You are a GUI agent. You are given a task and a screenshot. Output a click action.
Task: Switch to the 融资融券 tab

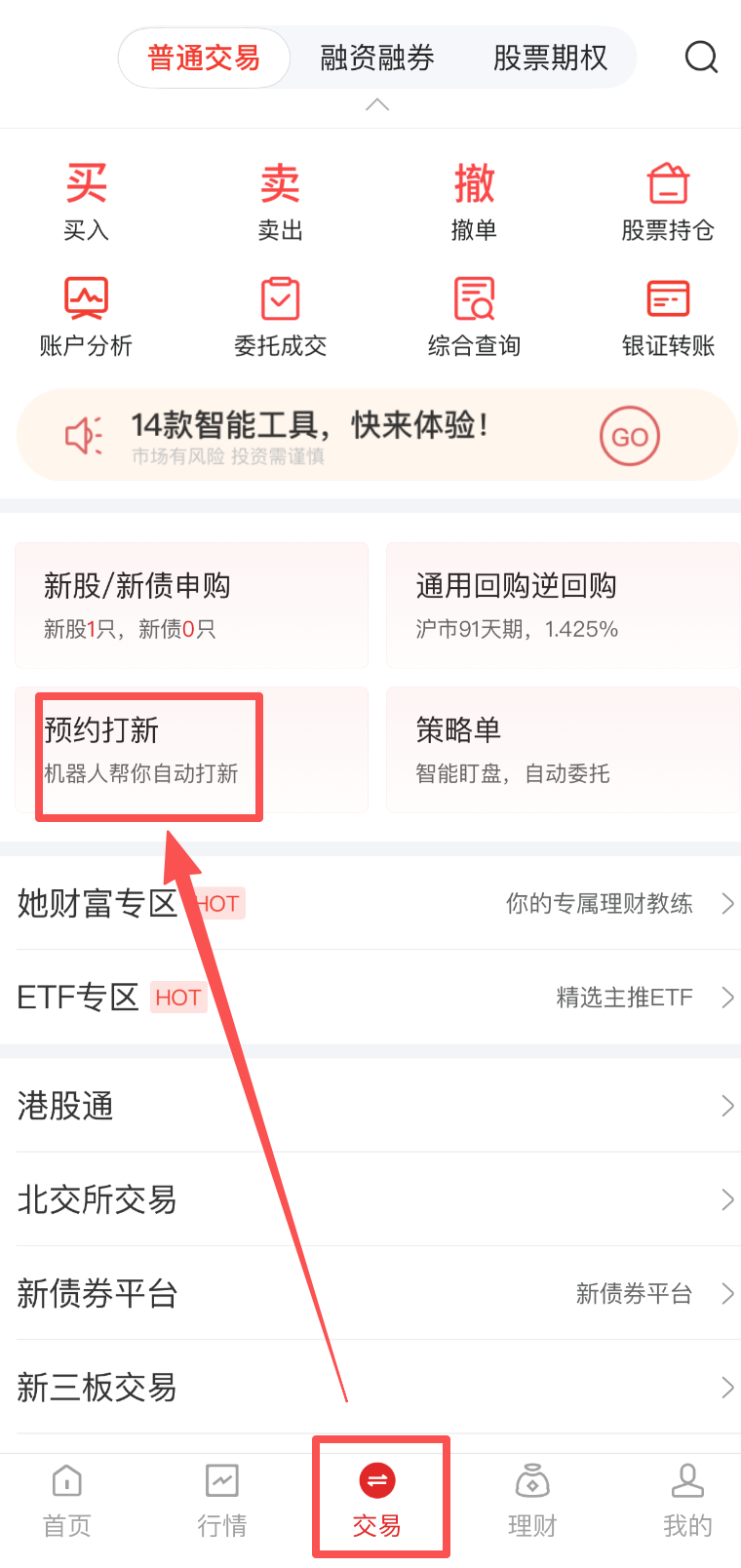coord(377,59)
